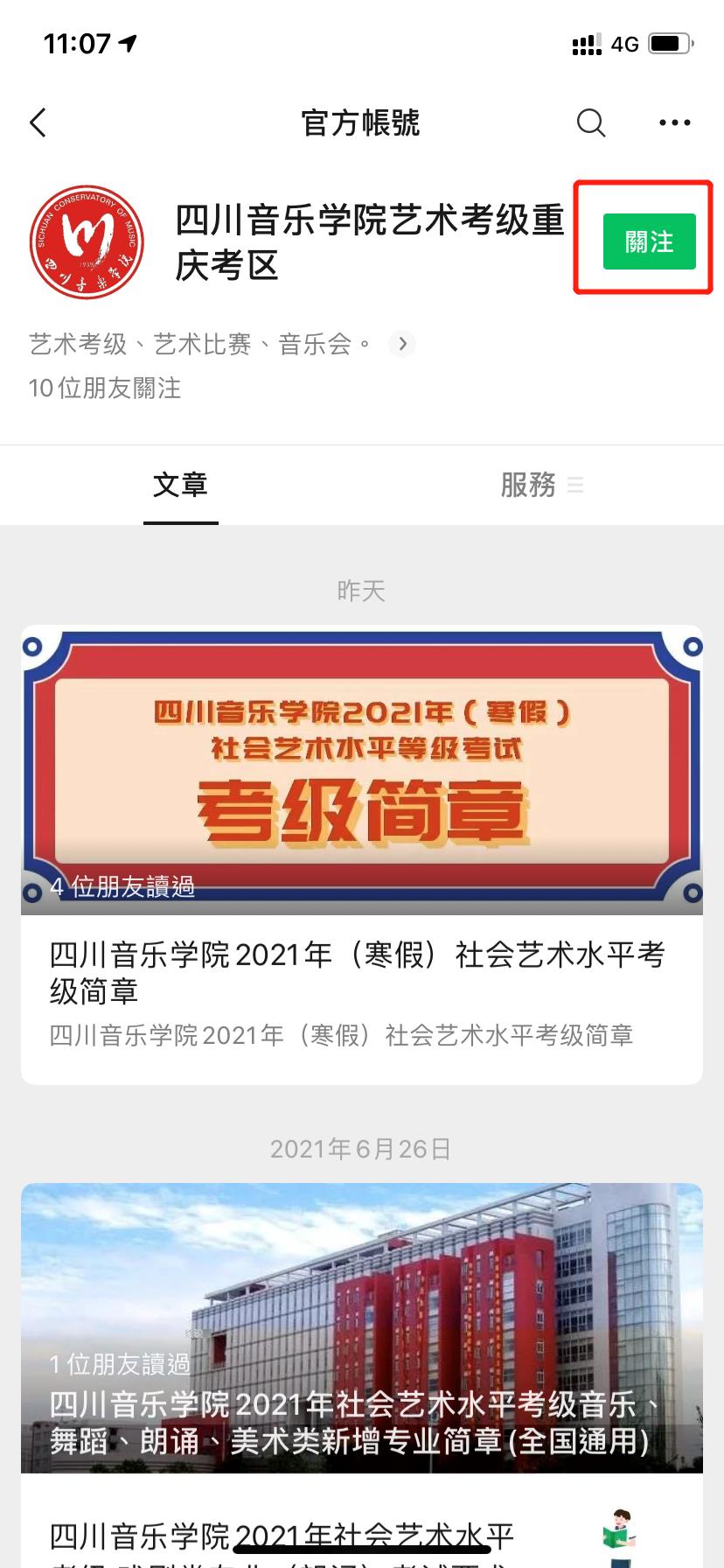This screenshot has width=724, height=1568.
Task: Go back using the top-left arrow
Action: (x=38, y=123)
